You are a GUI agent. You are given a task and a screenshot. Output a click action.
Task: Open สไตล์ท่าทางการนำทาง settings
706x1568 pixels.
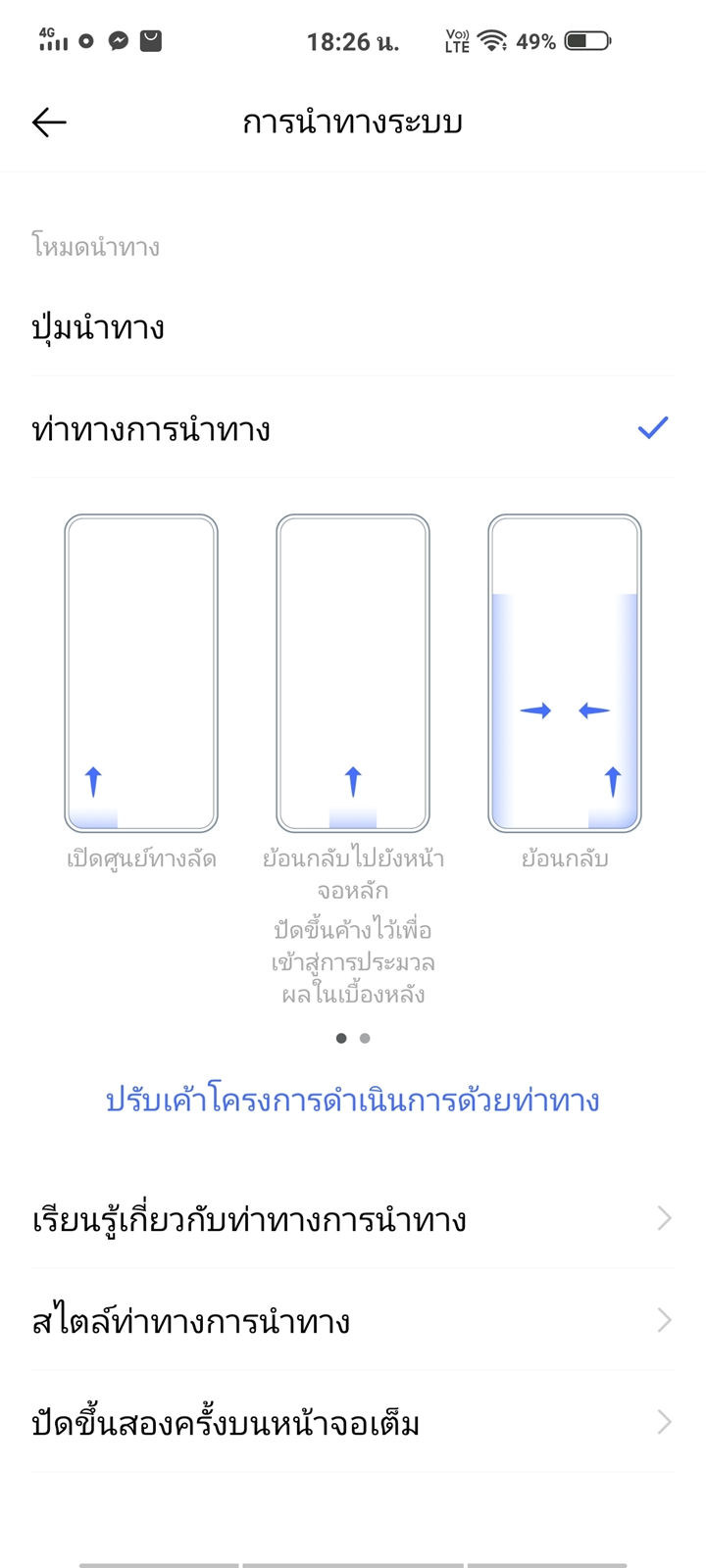(353, 1321)
